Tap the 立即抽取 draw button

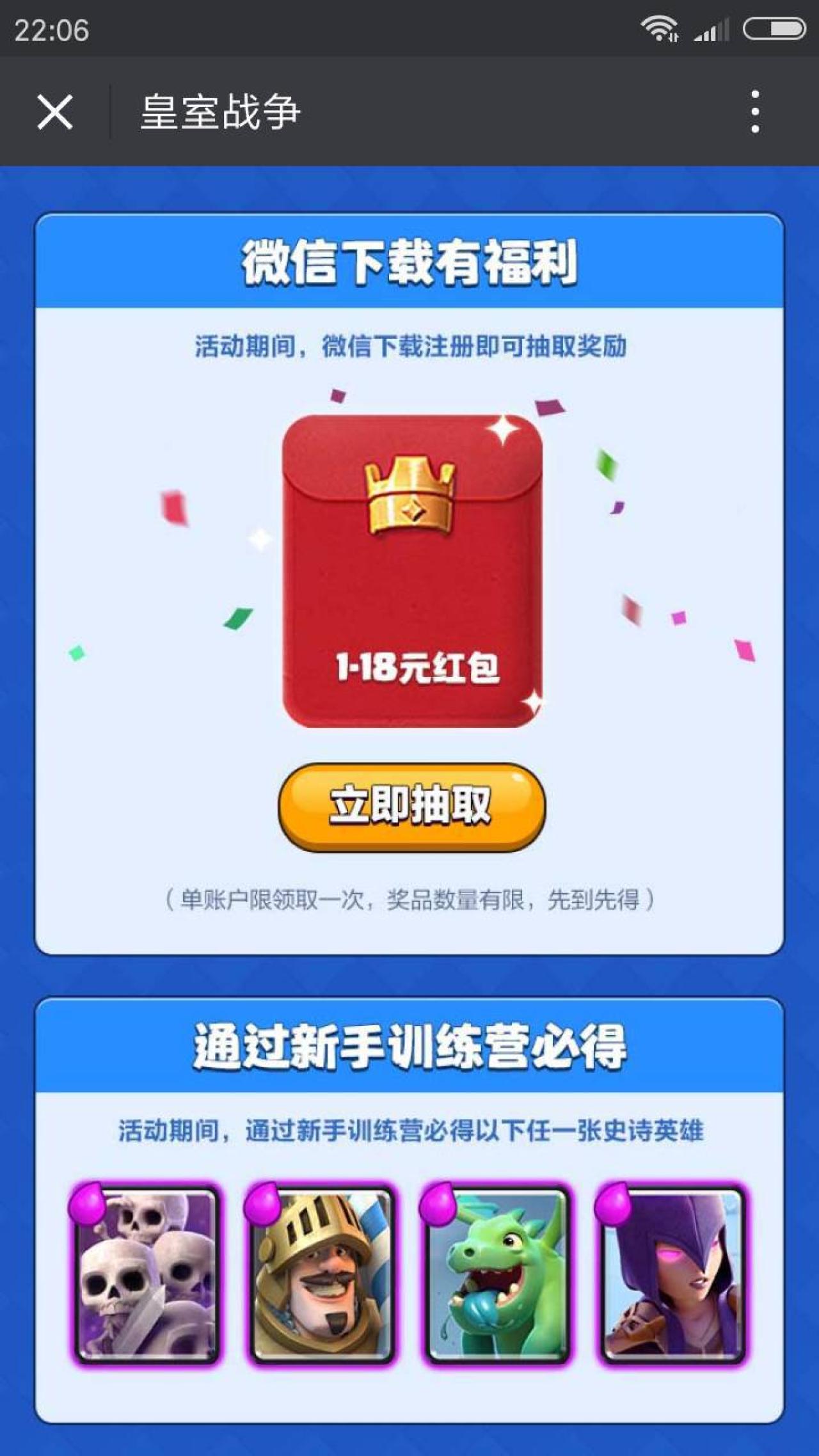pos(411,807)
